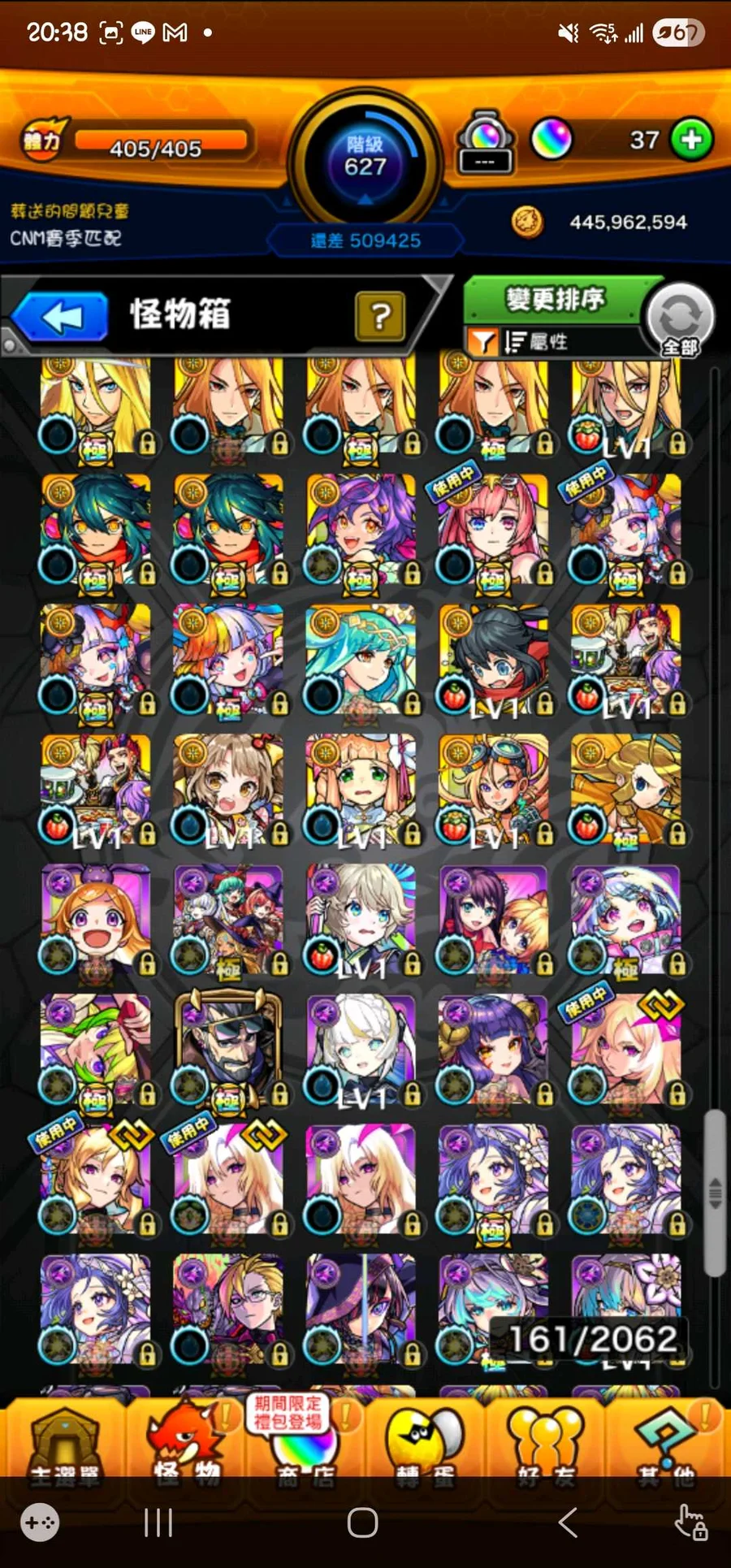Screen dimensions: 731x1568
Task: Open the question mark help button
Action: click(x=380, y=317)
